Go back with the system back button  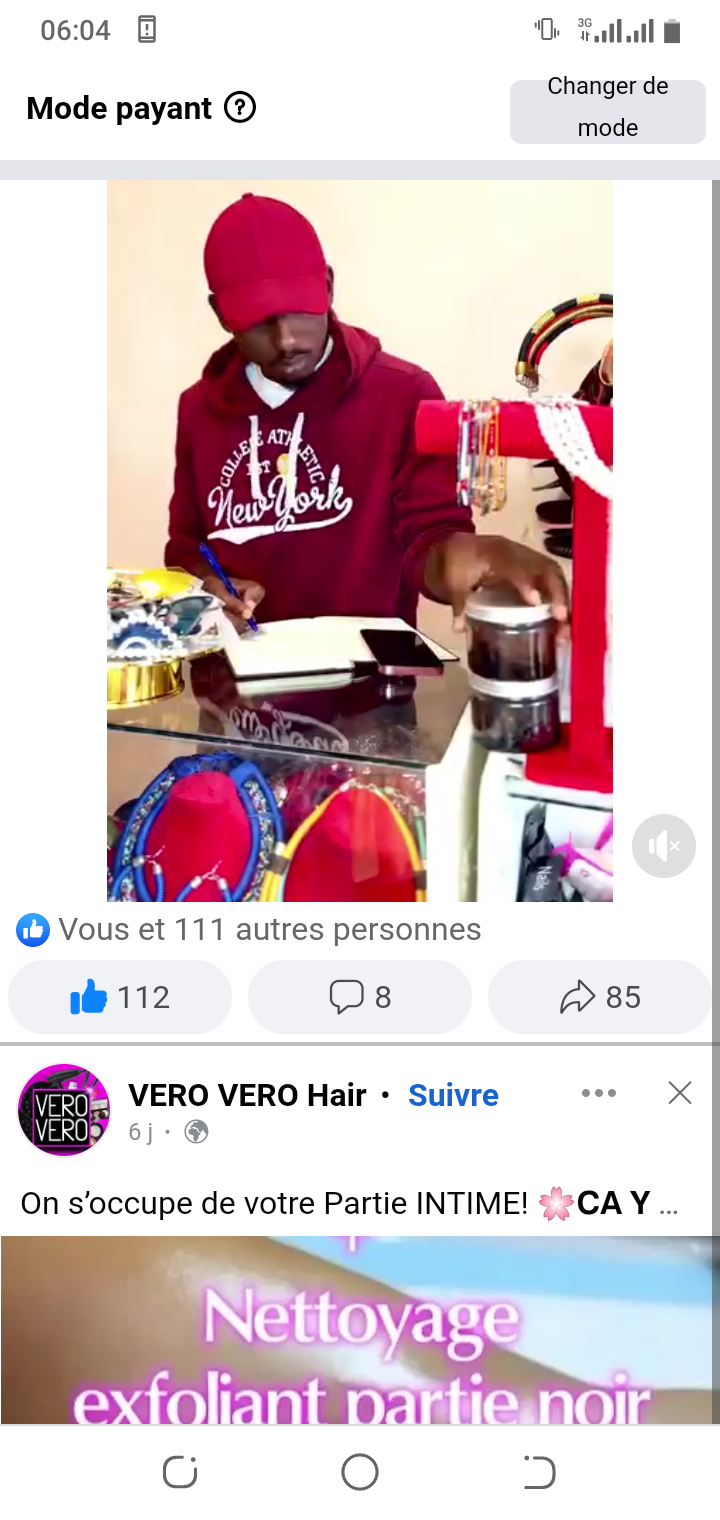point(539,1472)
